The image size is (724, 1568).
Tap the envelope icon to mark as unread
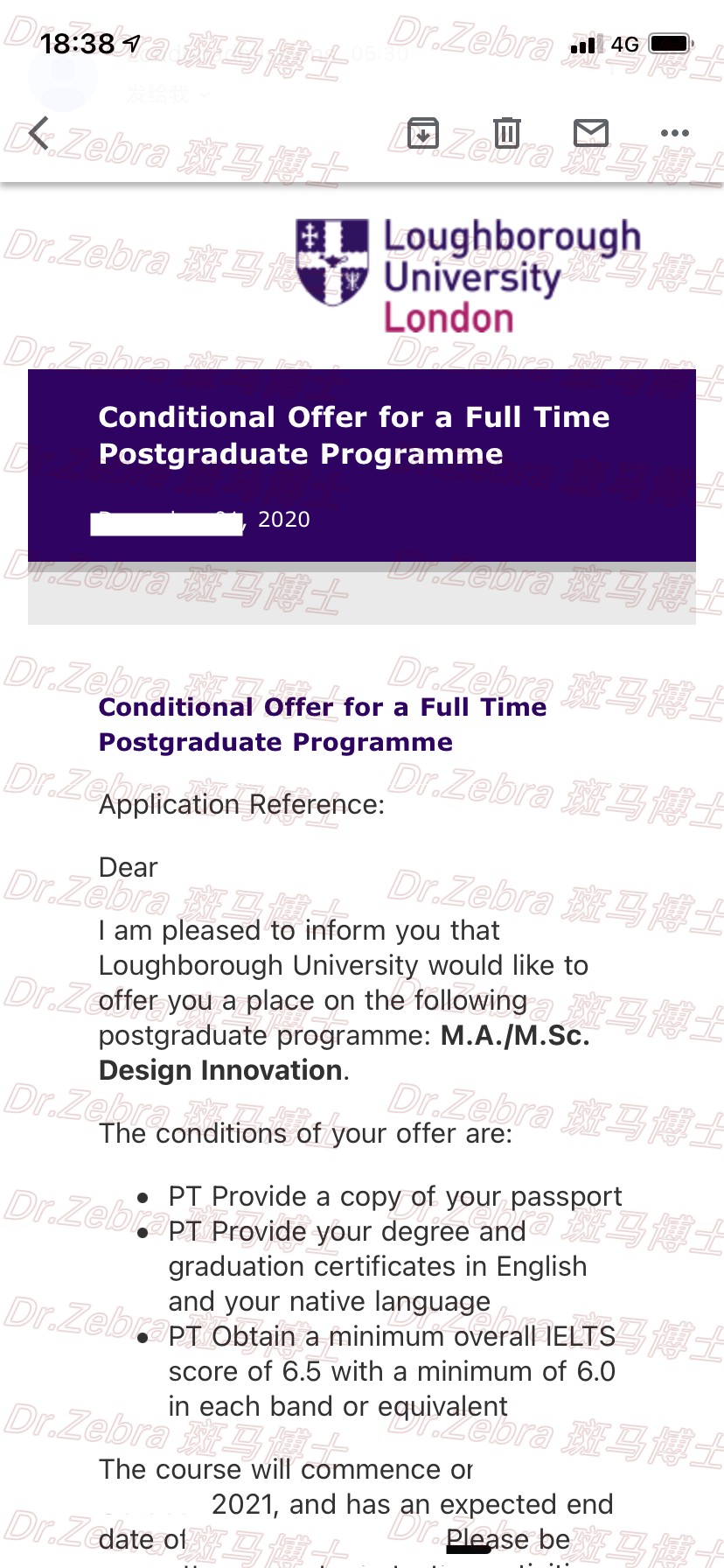point(590,133)
